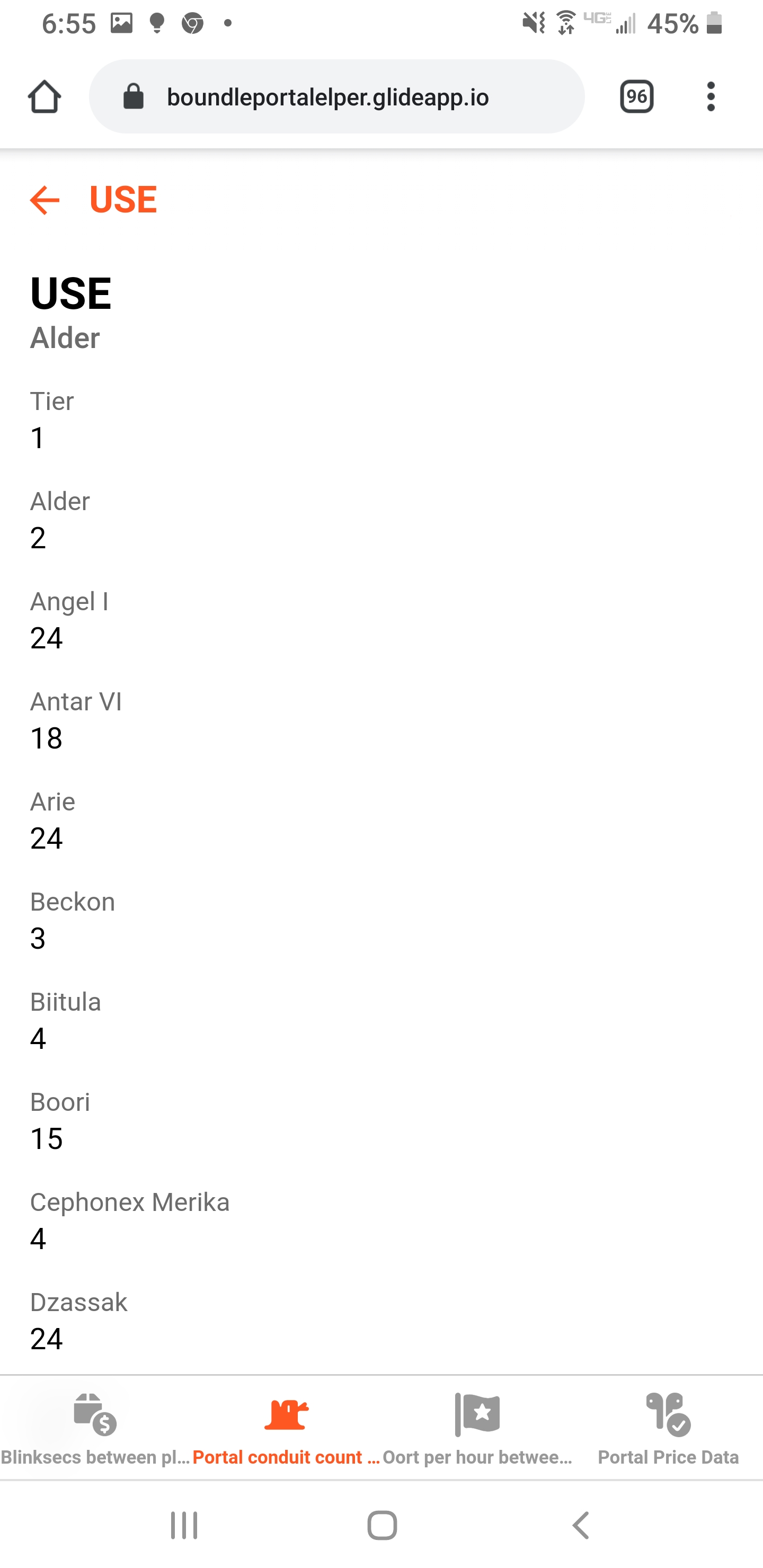Open Chrome's home page button
The height and width of the screenshot is (1568, 763).
[x=45, y=97]
